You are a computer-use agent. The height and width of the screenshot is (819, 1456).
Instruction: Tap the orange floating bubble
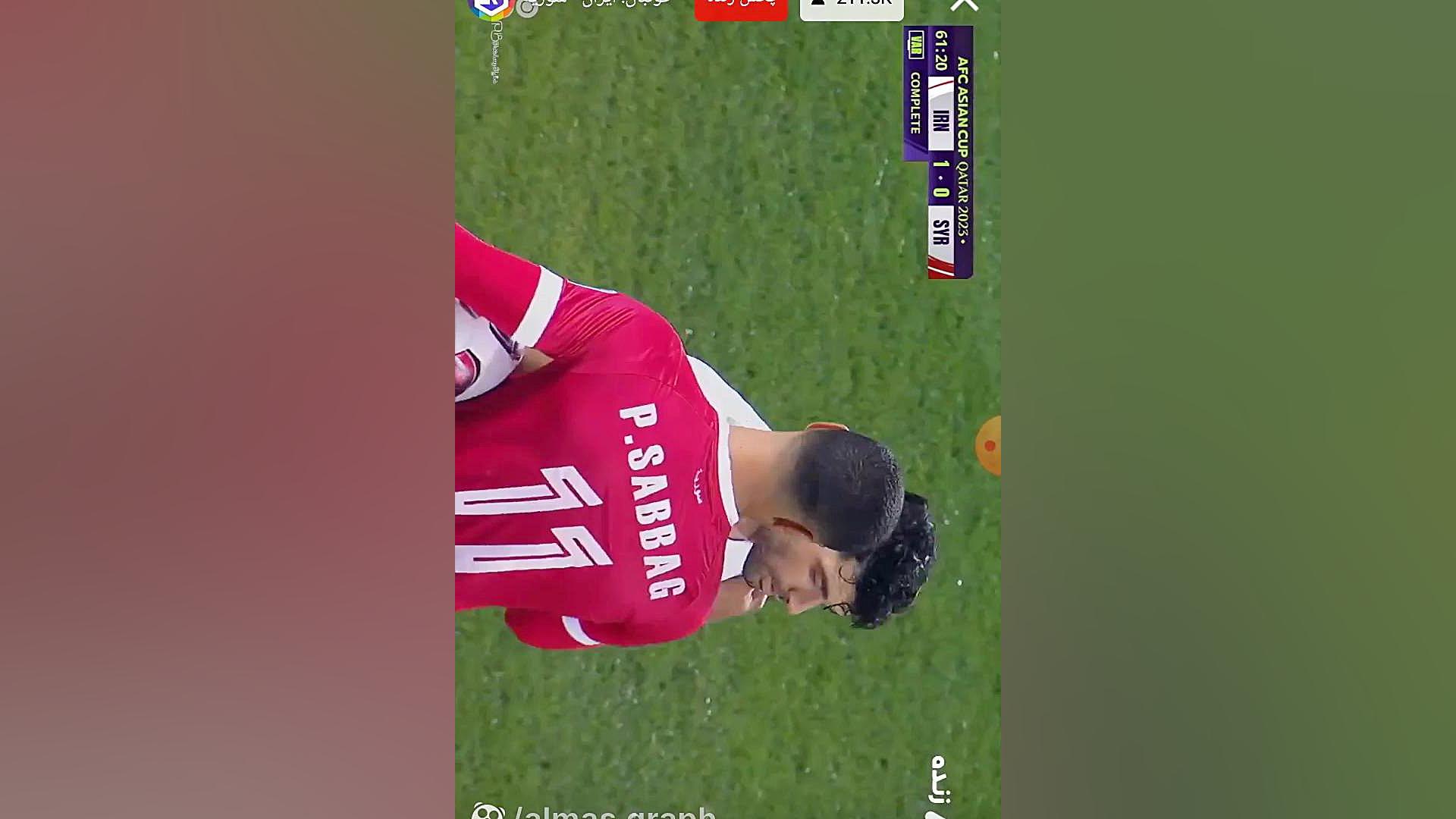click(x=989, y=446)
